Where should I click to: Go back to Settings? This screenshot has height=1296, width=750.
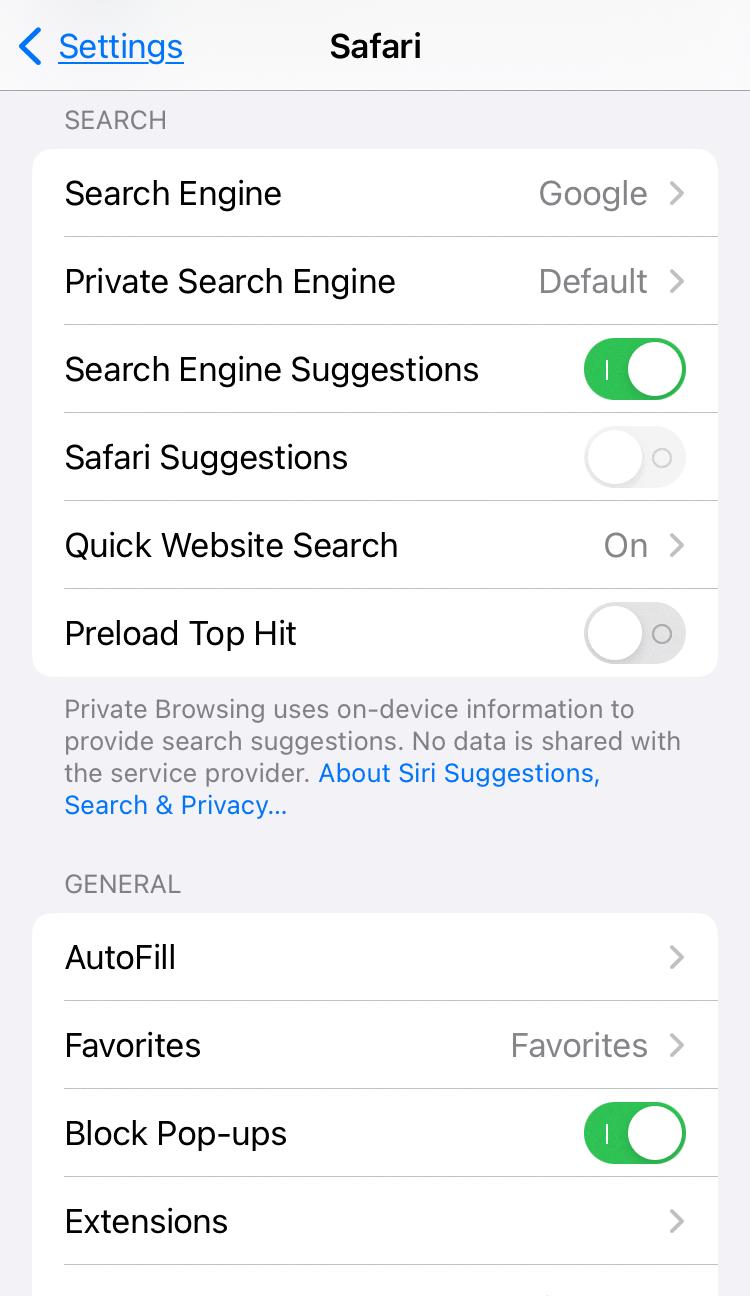click(102, 47)
